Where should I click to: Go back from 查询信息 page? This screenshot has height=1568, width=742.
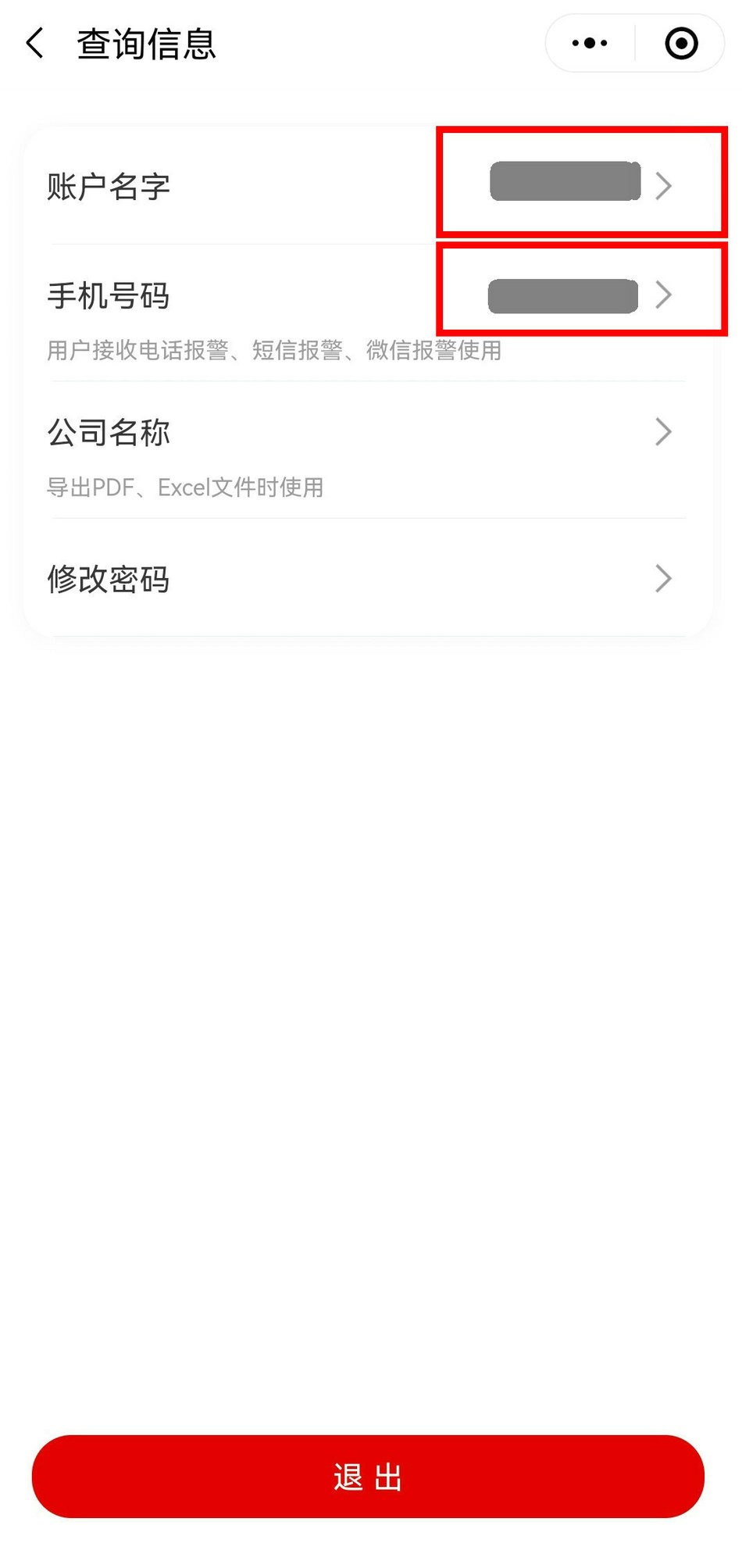(35, 43)
